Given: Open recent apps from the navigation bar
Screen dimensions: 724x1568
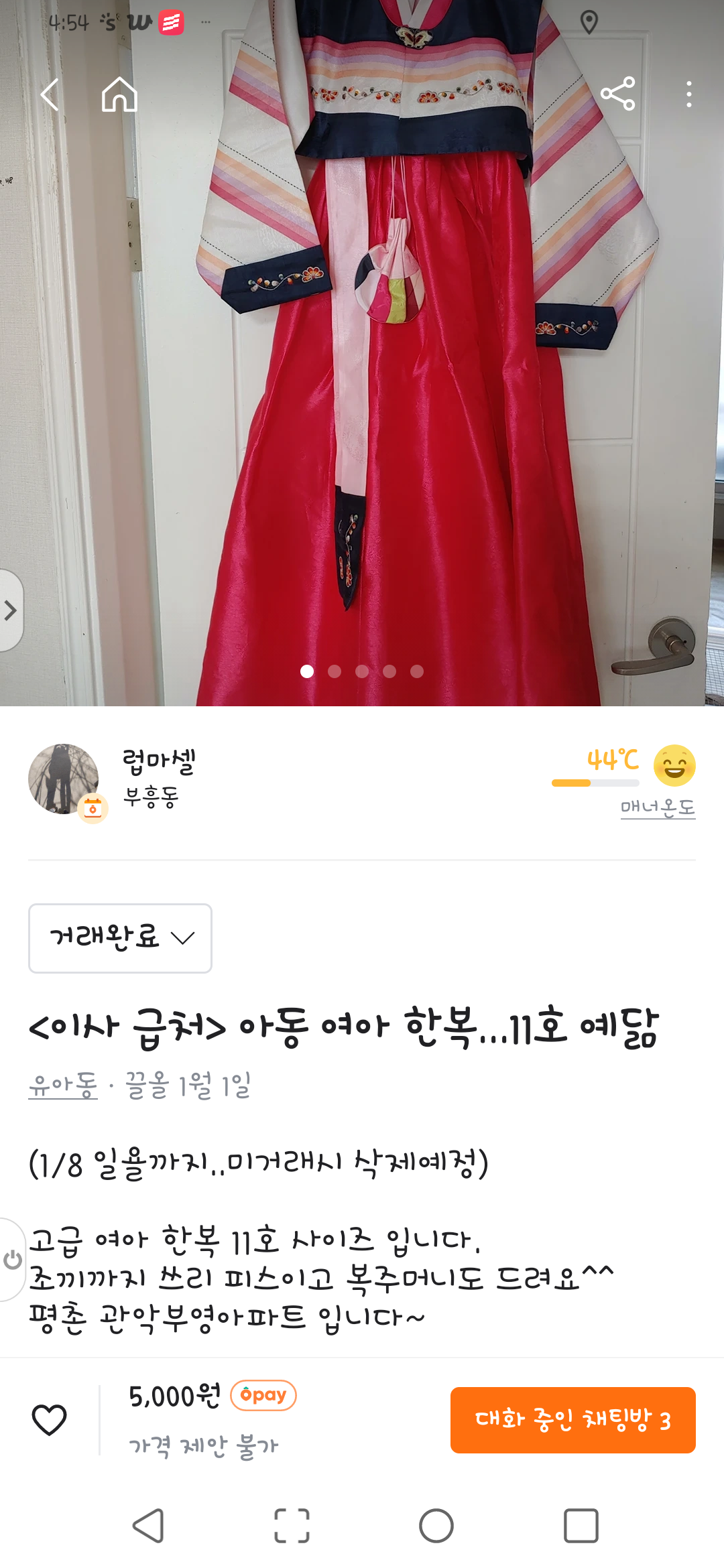Looking at the screenshot, I should click(581, 1526).
